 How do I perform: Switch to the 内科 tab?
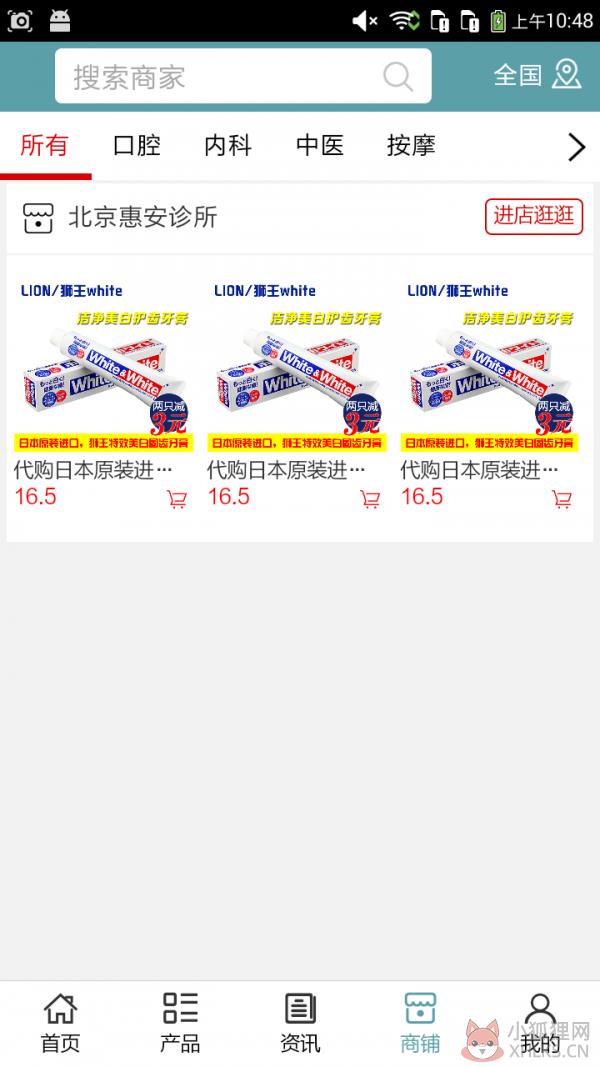pyautogui.click(x=228, y=145)
